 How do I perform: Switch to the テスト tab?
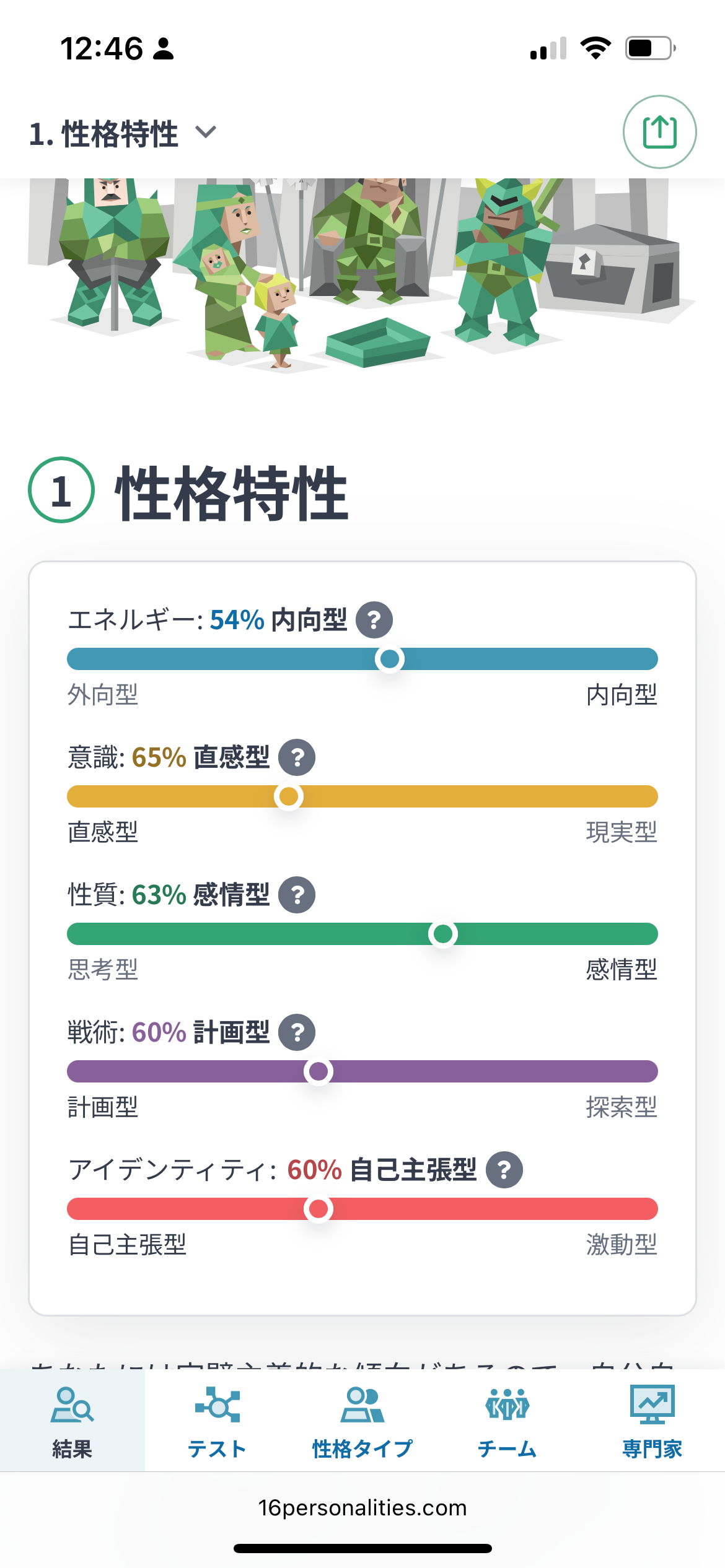pos(217,1421)
